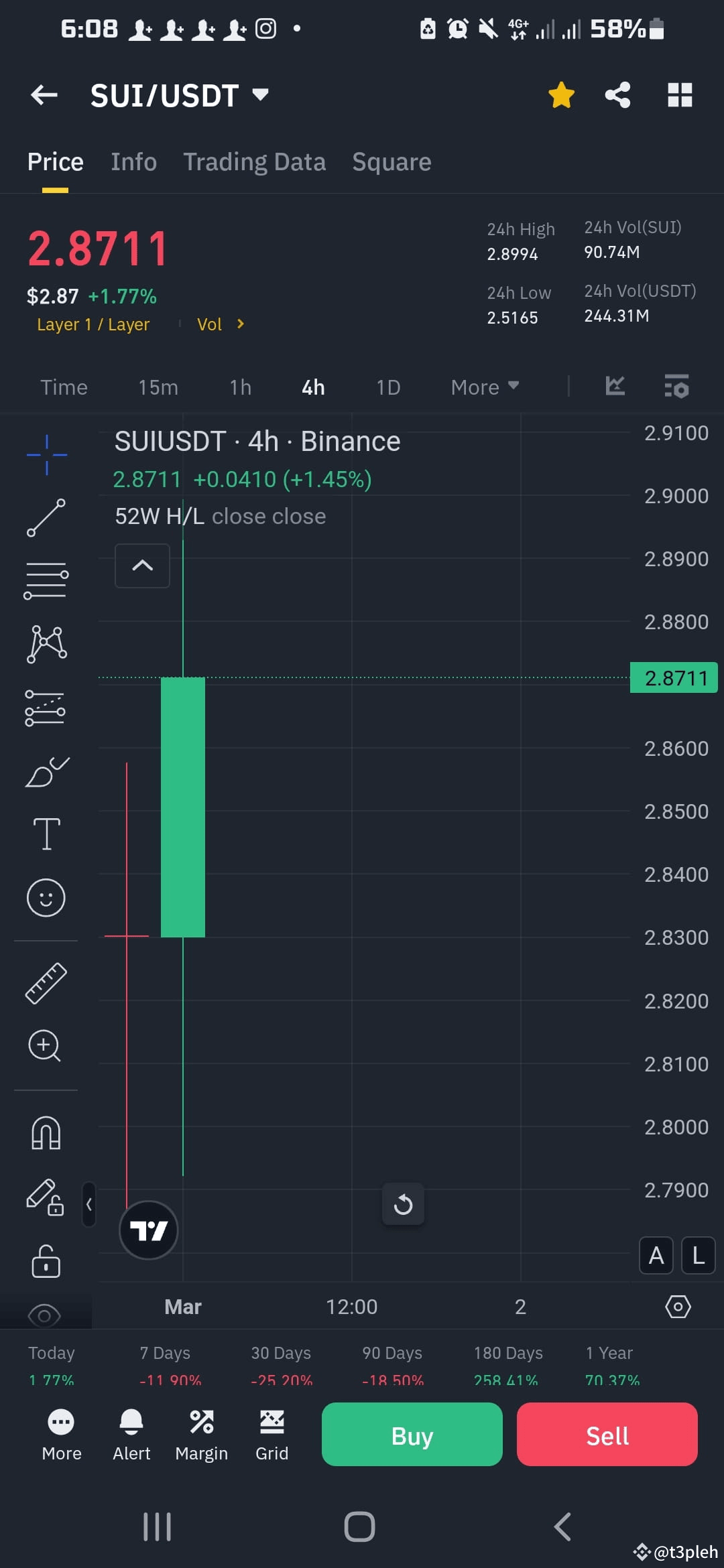The width and height of the screenshot is (724, 1568).
Task: Open the emoji sticker tool
Action: pyautogui.click(x=46, y=898)
